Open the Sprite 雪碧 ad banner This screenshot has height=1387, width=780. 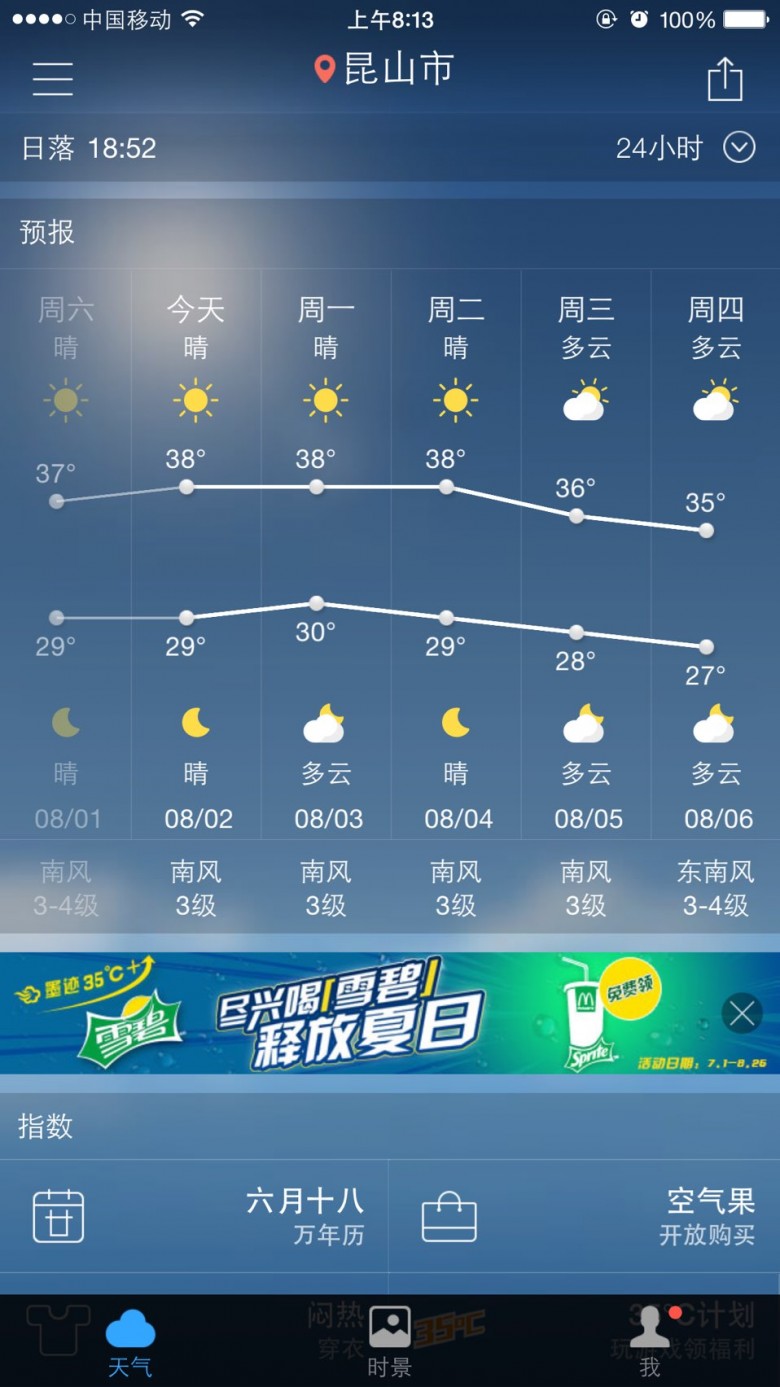[x=360, y=1013]
